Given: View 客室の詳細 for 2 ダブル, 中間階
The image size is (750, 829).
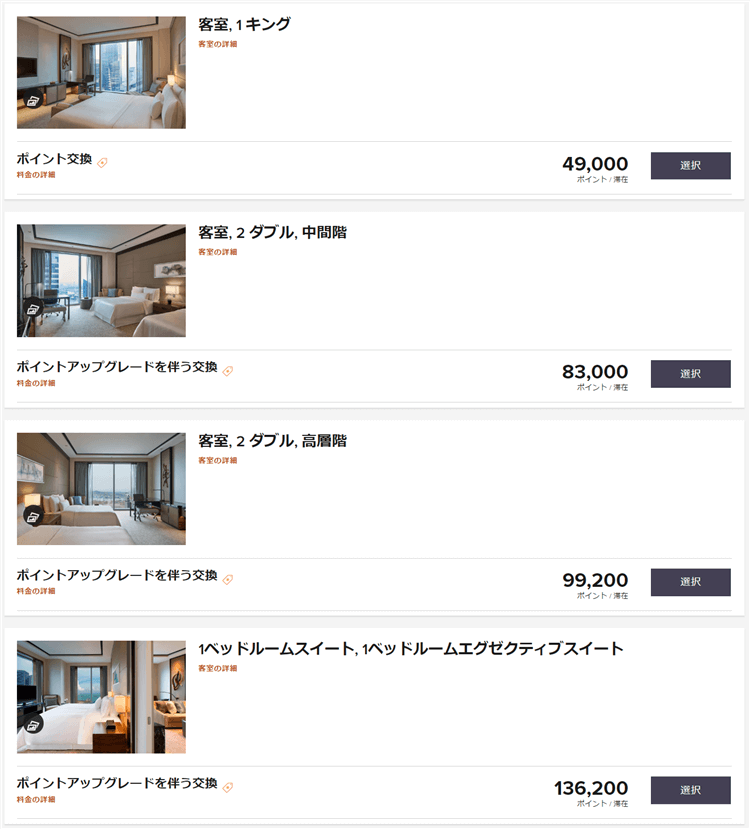Looking at the screenshot, I should [x=217, y=252].
